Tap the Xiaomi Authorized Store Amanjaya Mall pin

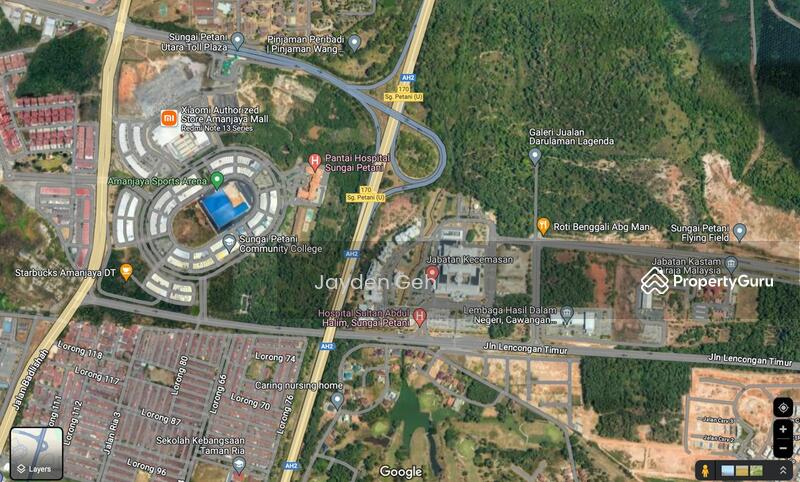tap(168, 119)
